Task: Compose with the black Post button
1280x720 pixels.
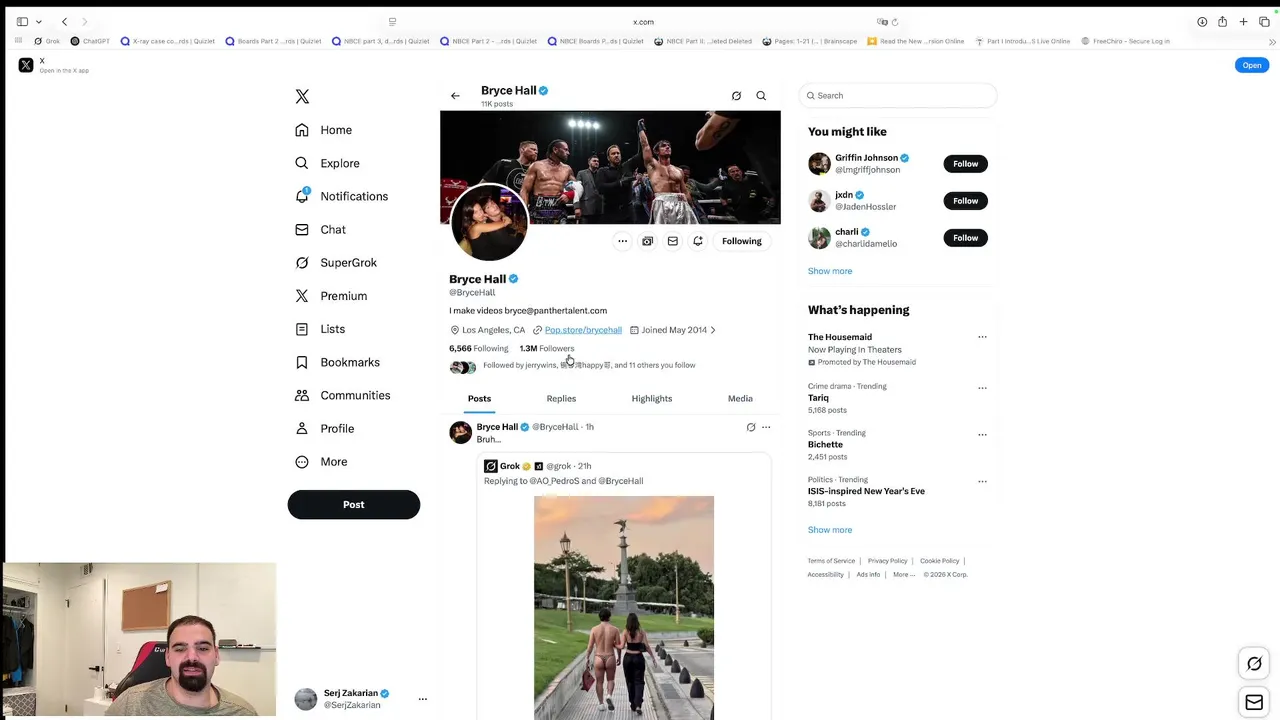Action: coord(353,504)
